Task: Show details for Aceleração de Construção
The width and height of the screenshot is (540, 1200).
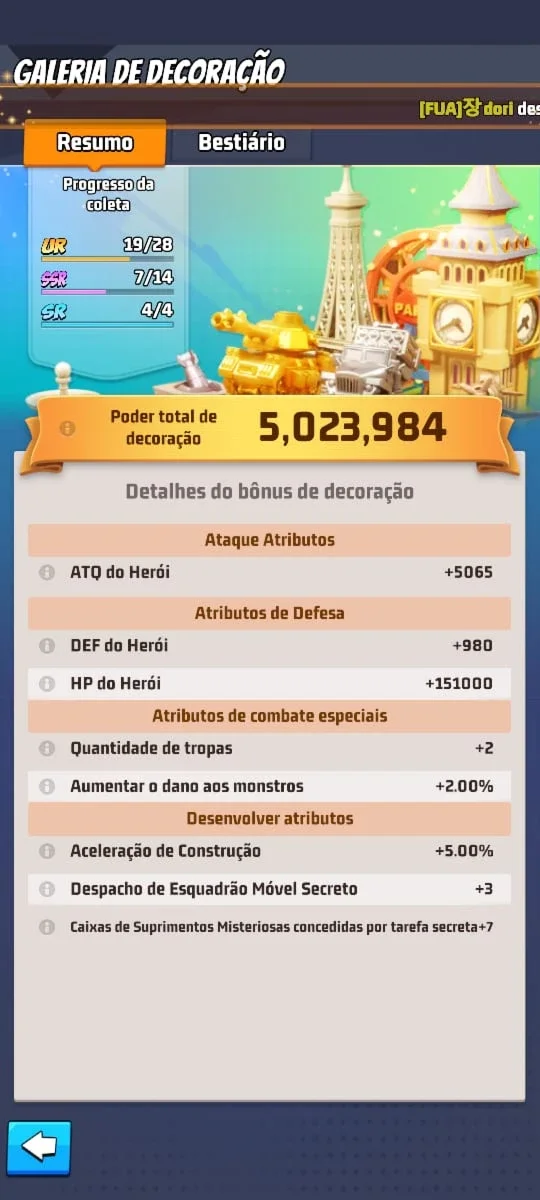Action: point(46,851)
